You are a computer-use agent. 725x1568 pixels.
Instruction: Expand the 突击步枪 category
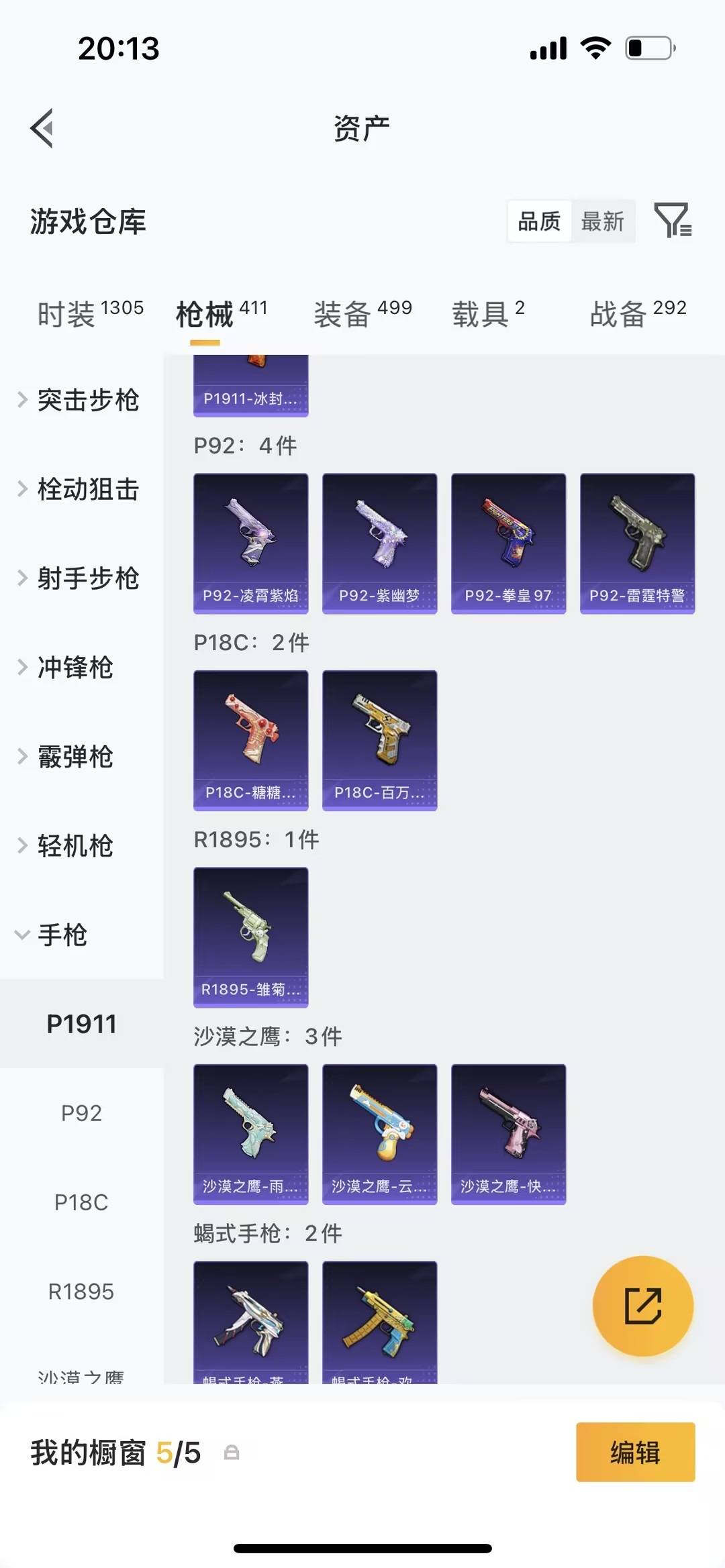point(87,401)
